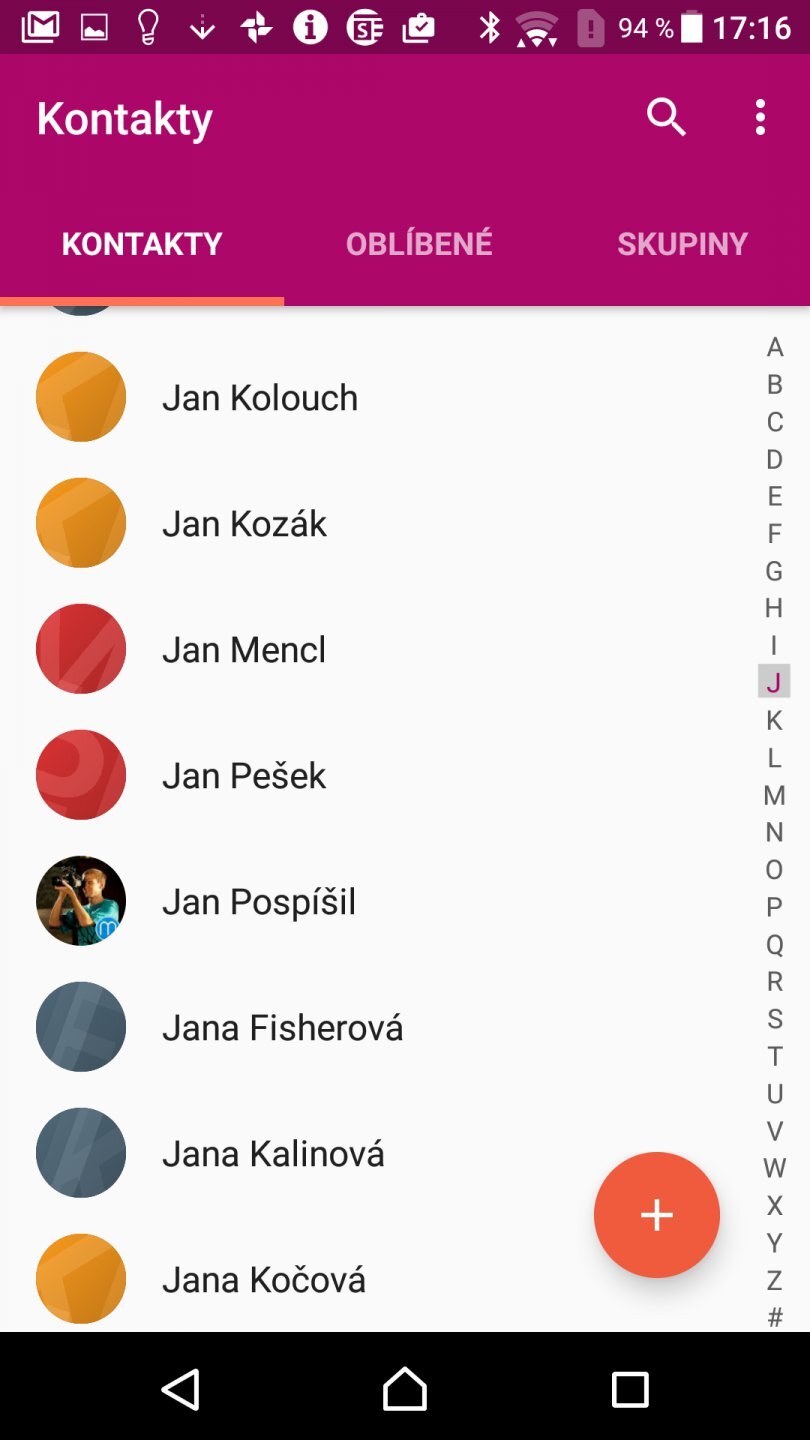Jump to letter M in the index
The height and width of the screenshot is (1440, 810).
coord(774,795)
